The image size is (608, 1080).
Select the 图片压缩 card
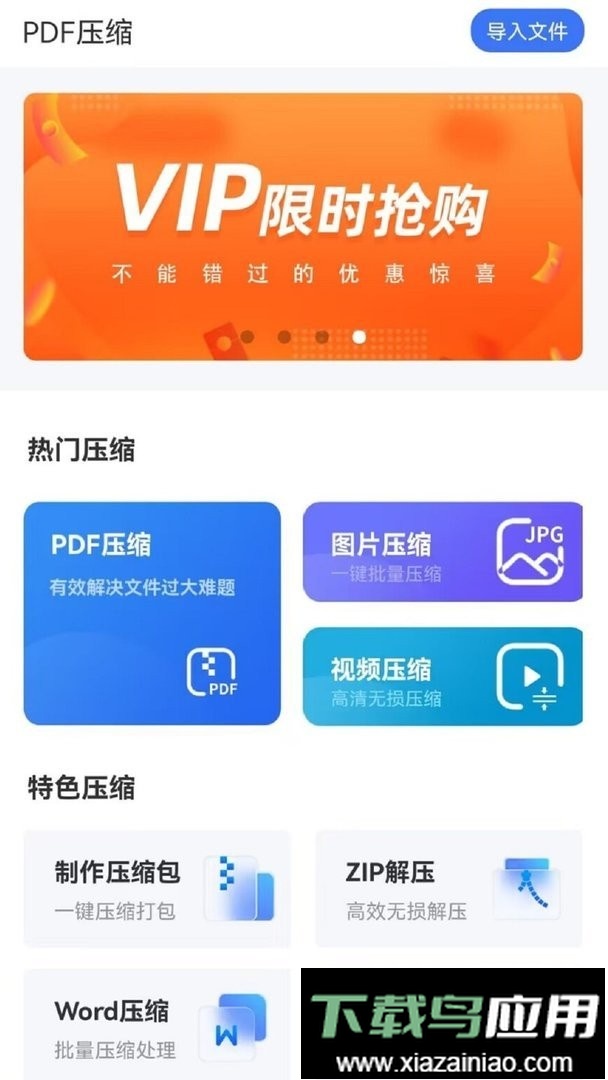[442, 552]
